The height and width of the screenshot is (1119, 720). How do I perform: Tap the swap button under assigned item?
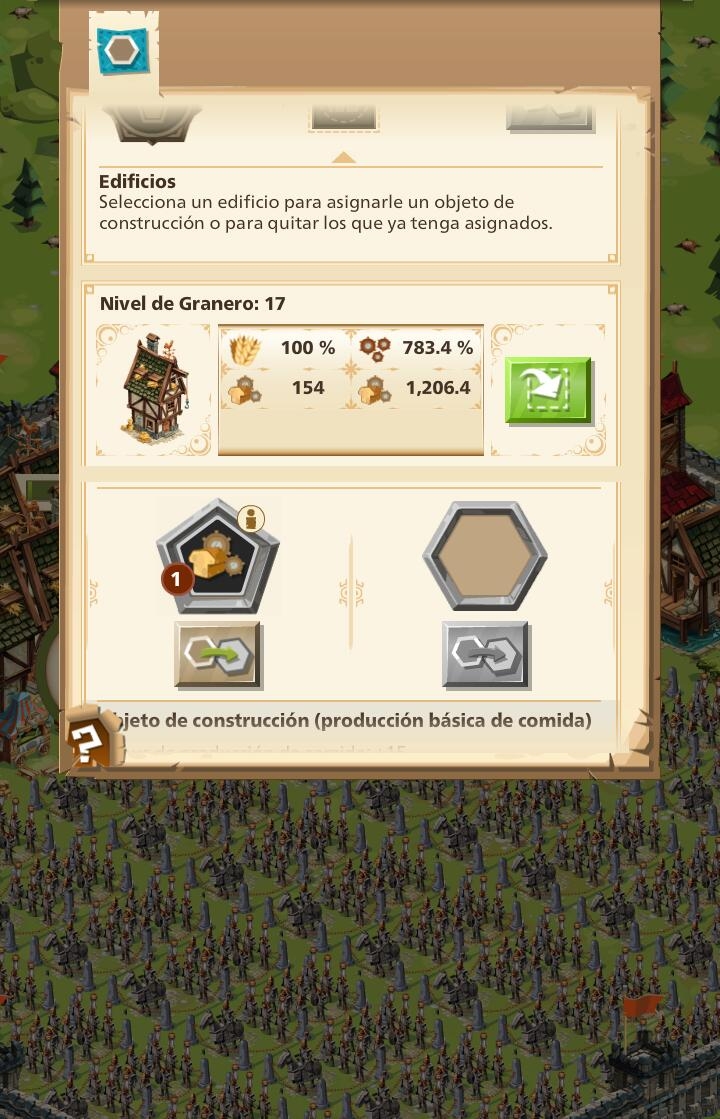[x=218, y=655]
